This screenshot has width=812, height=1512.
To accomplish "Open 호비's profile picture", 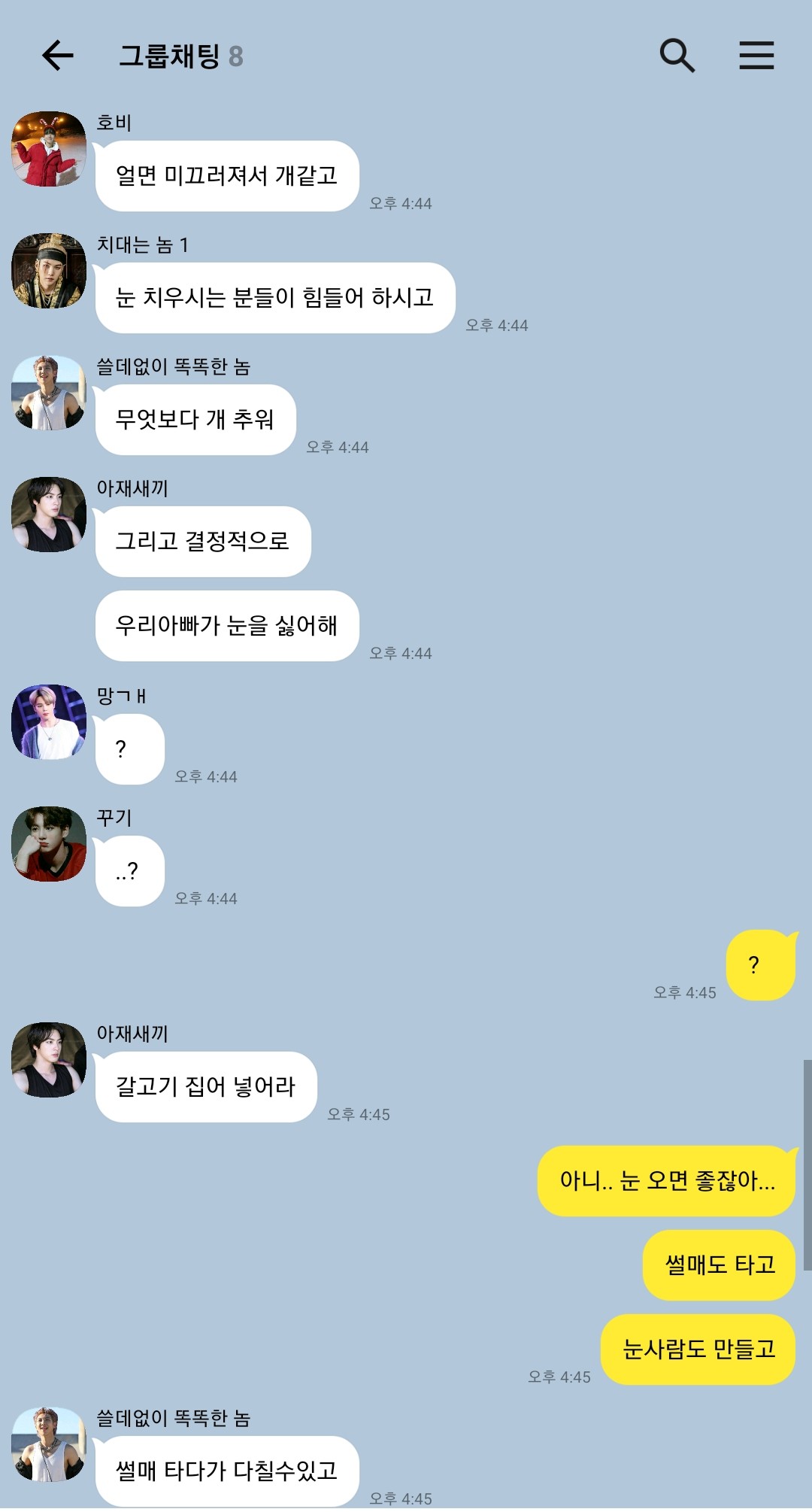I will click(x=49, y=149).
